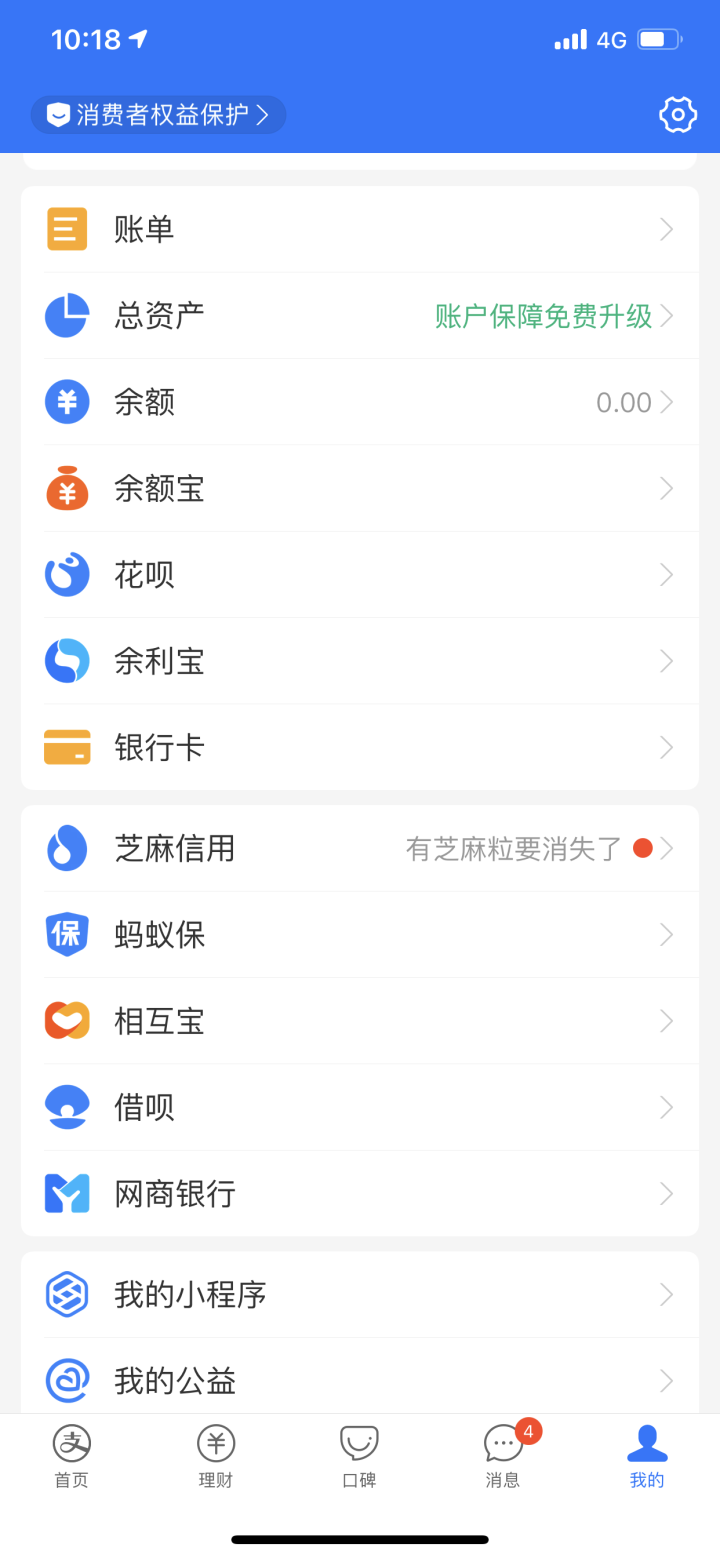The image size is (720, 1558).
Task: Open 消费者权益保护 link
Action: coord(159,115)
